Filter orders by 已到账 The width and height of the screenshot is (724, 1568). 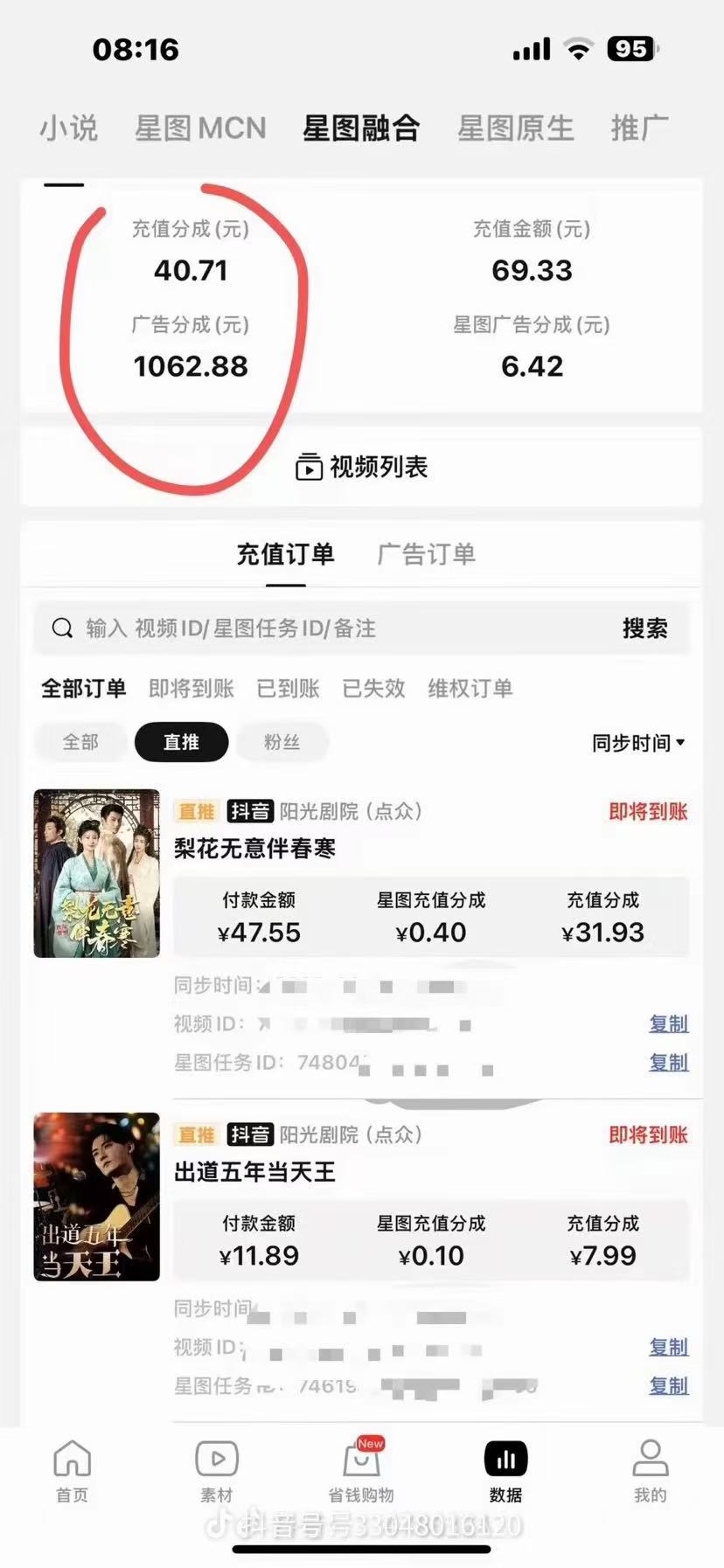288,689
